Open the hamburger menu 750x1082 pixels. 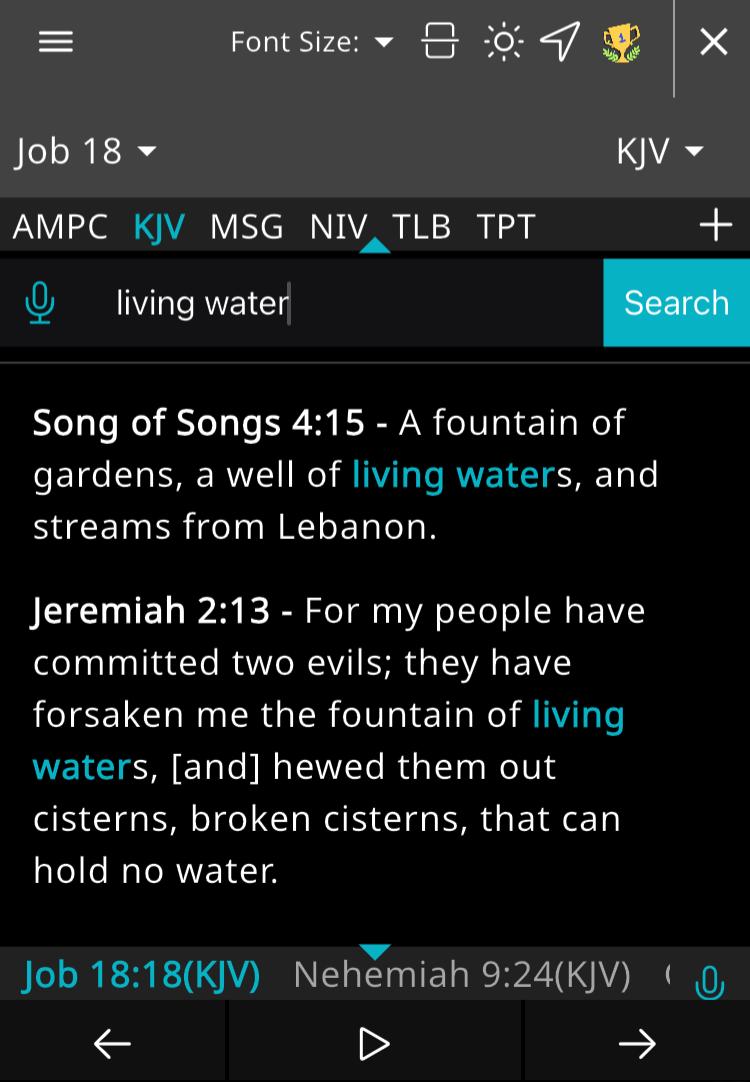pyautogui.click(x=55, y=42)
